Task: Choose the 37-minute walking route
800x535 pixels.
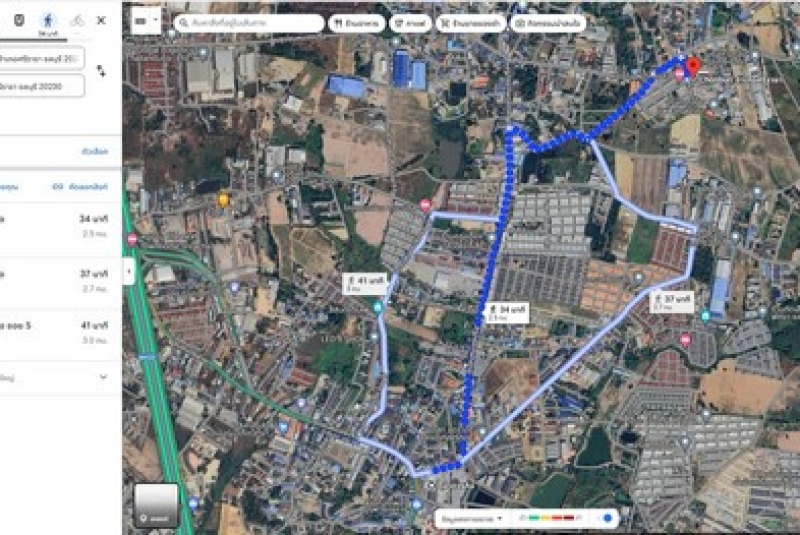Action: [x=60, y=278]
